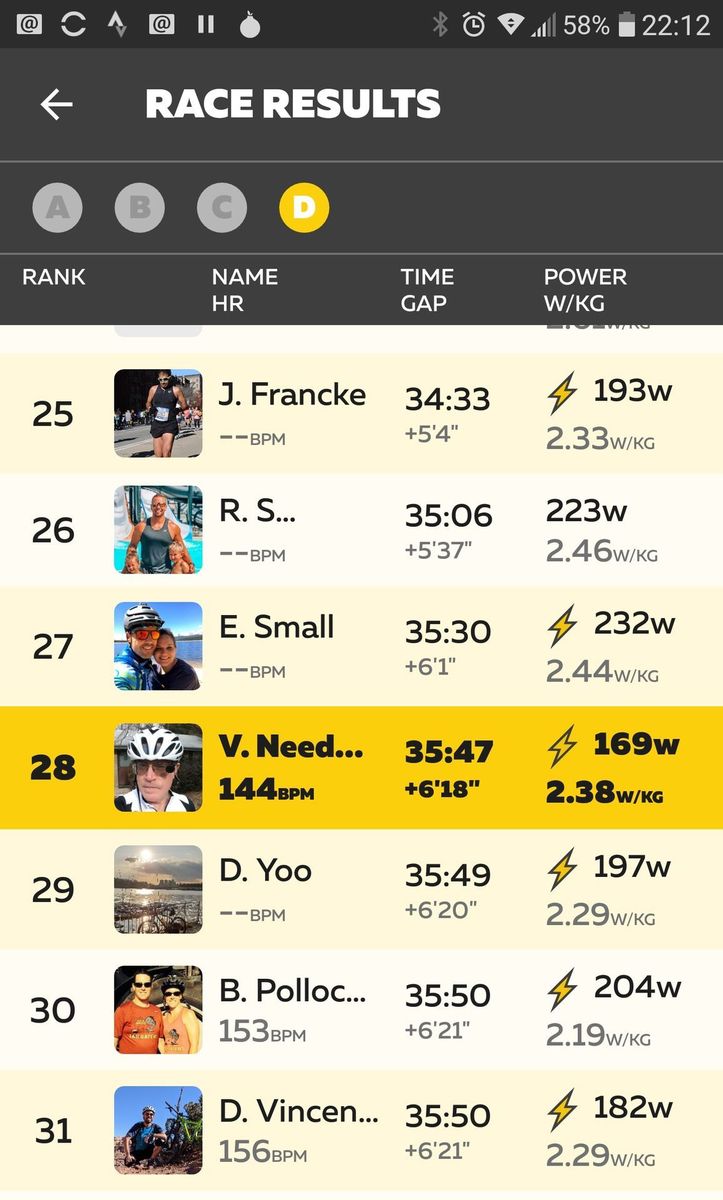Switch to category A results
The image size is (723, 1200).
coord(58,207)
